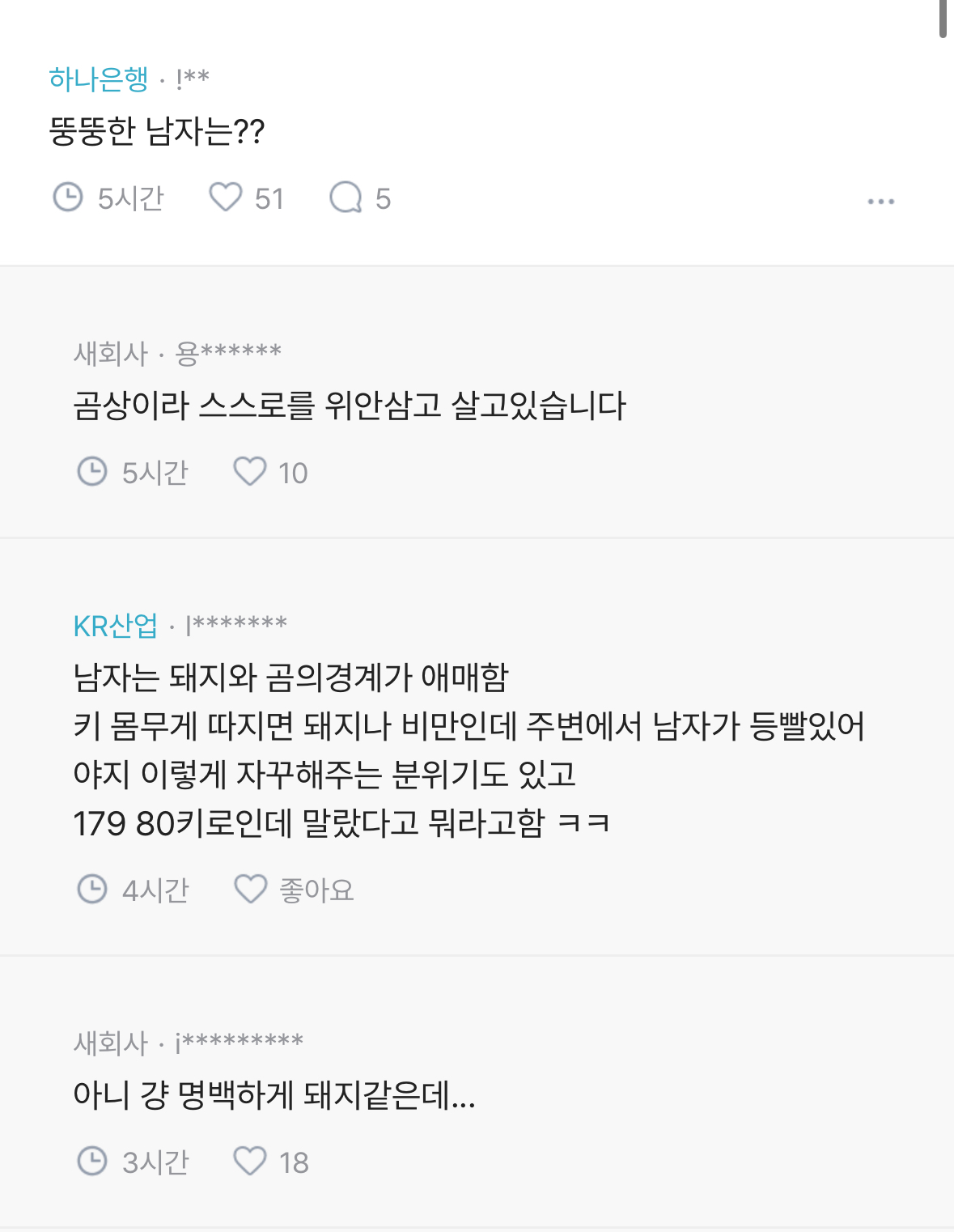Click the comment count 5 label
This screenshot has width=954, height=1232.
[382, 197]
